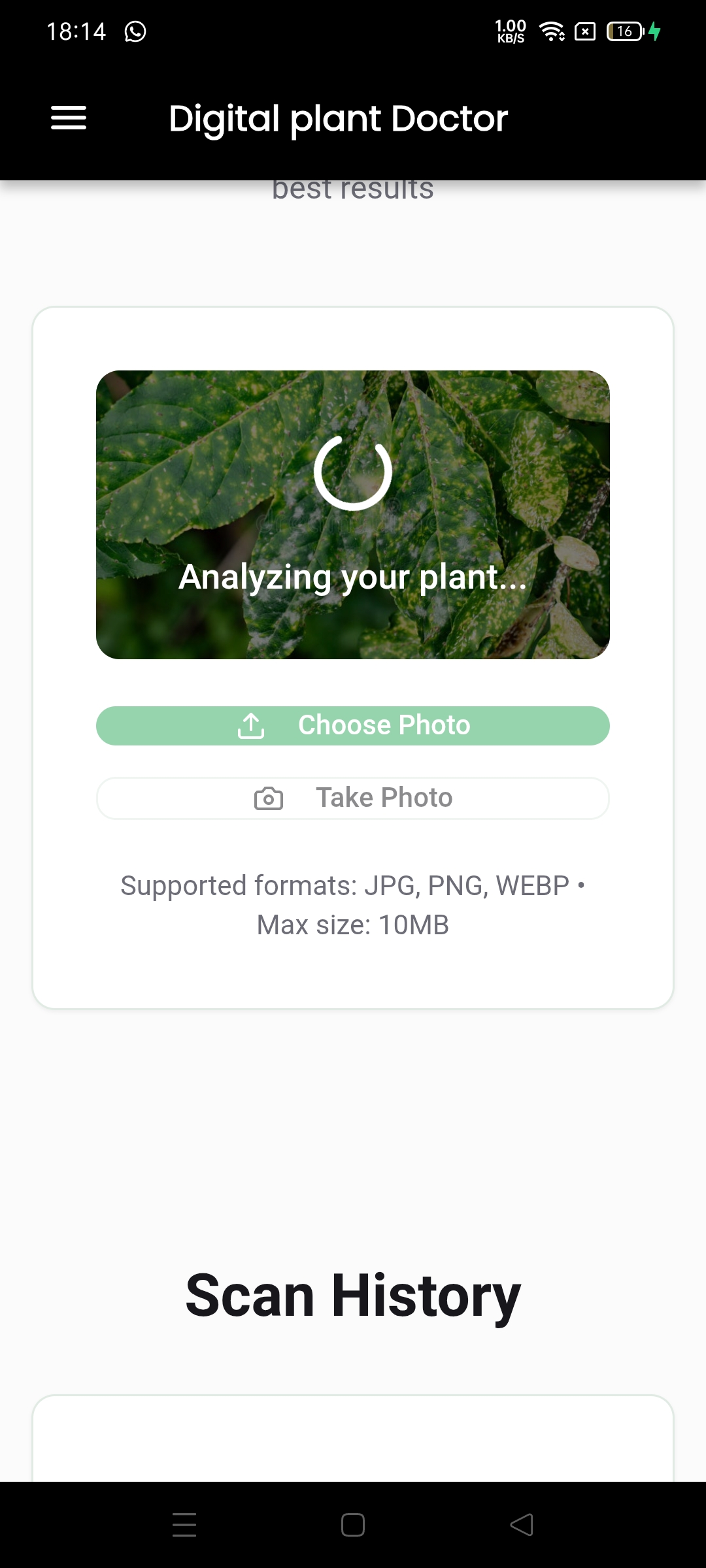Tap the Choose Photo button

353,725
